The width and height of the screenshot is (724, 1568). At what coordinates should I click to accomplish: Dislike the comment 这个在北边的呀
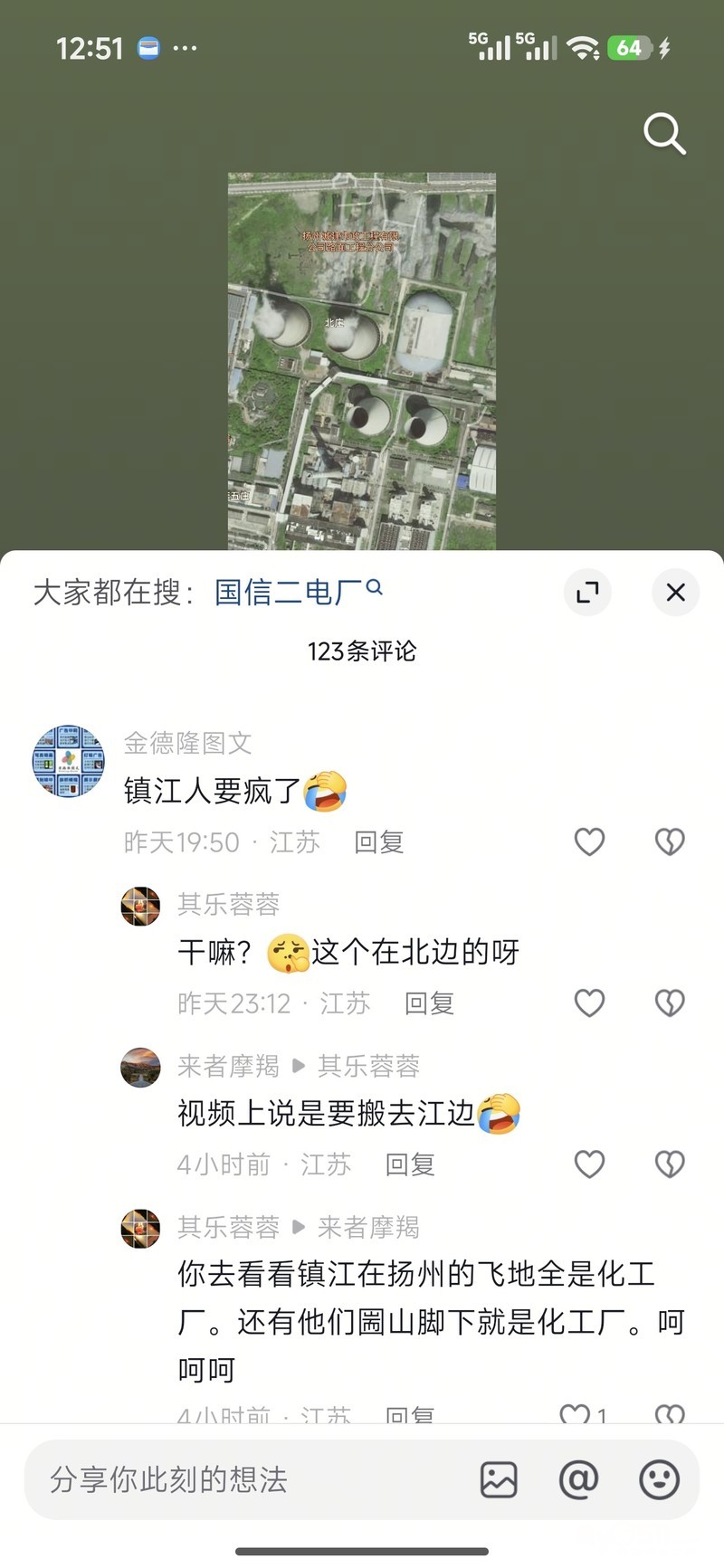tap(670, 1003)
